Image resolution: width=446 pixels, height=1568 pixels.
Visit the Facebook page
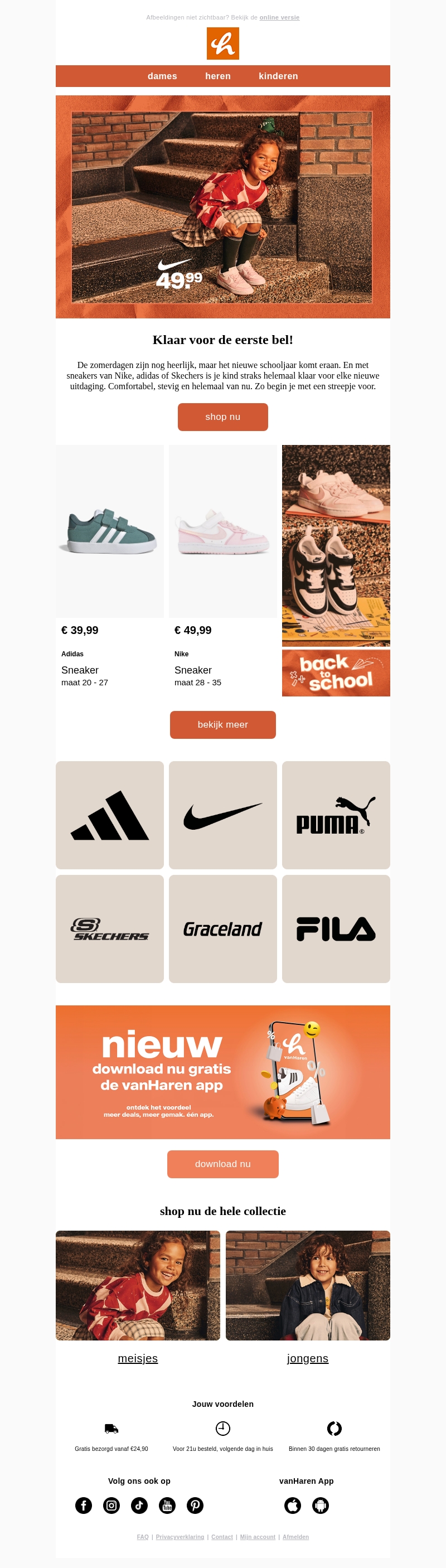point(84,1506)
